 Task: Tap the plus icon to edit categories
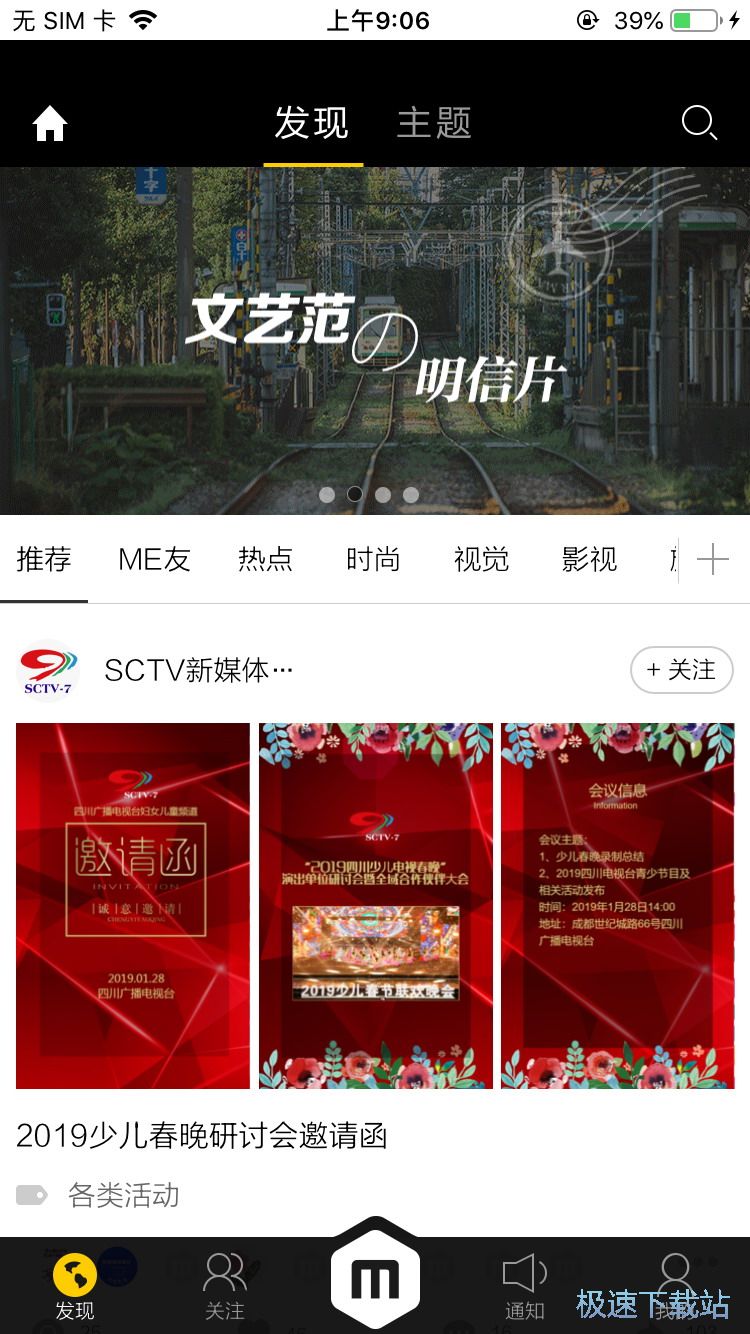tap(713, 559)
